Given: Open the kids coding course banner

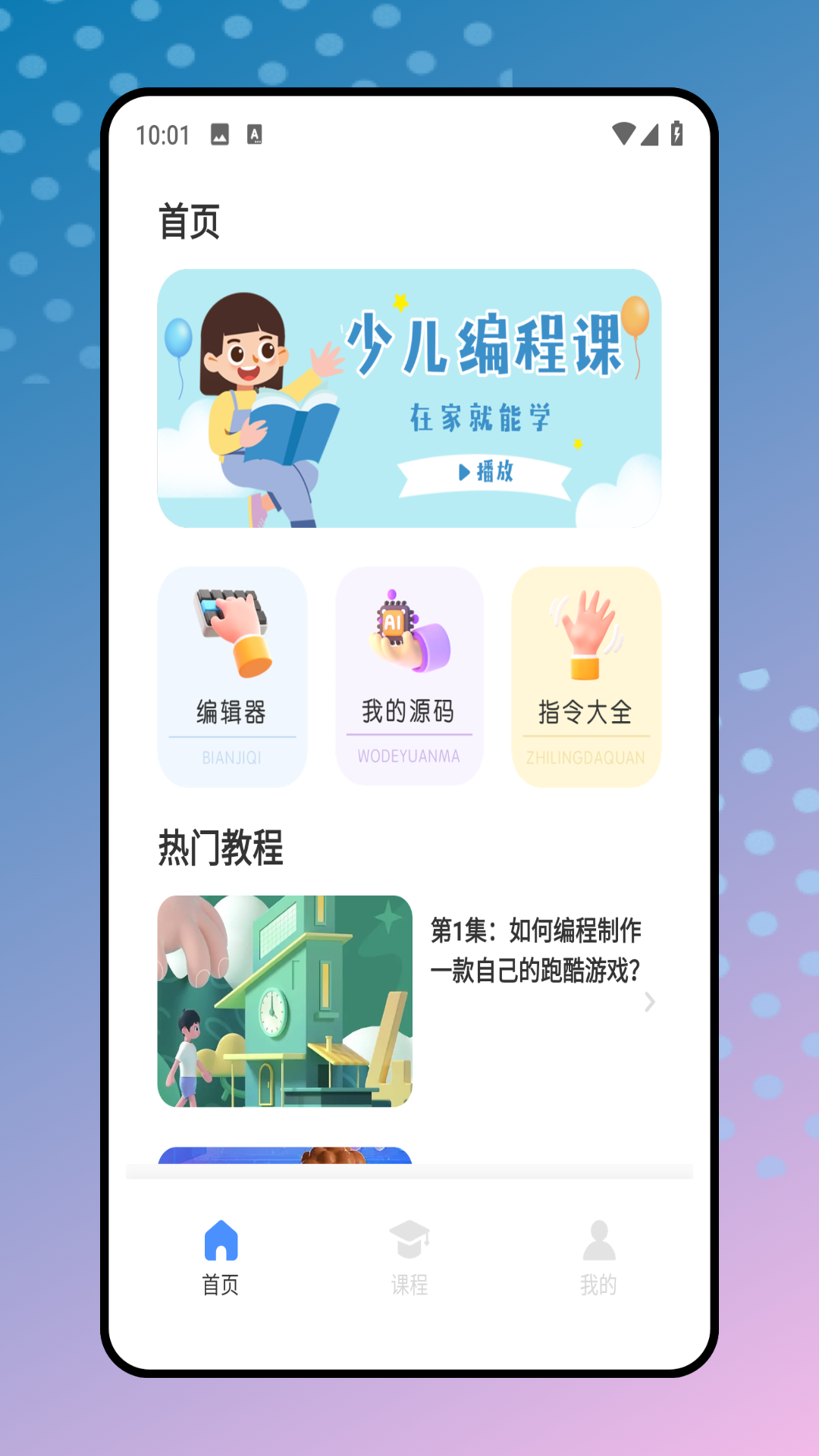Looking at the screenshot, I should coord(409,398).
